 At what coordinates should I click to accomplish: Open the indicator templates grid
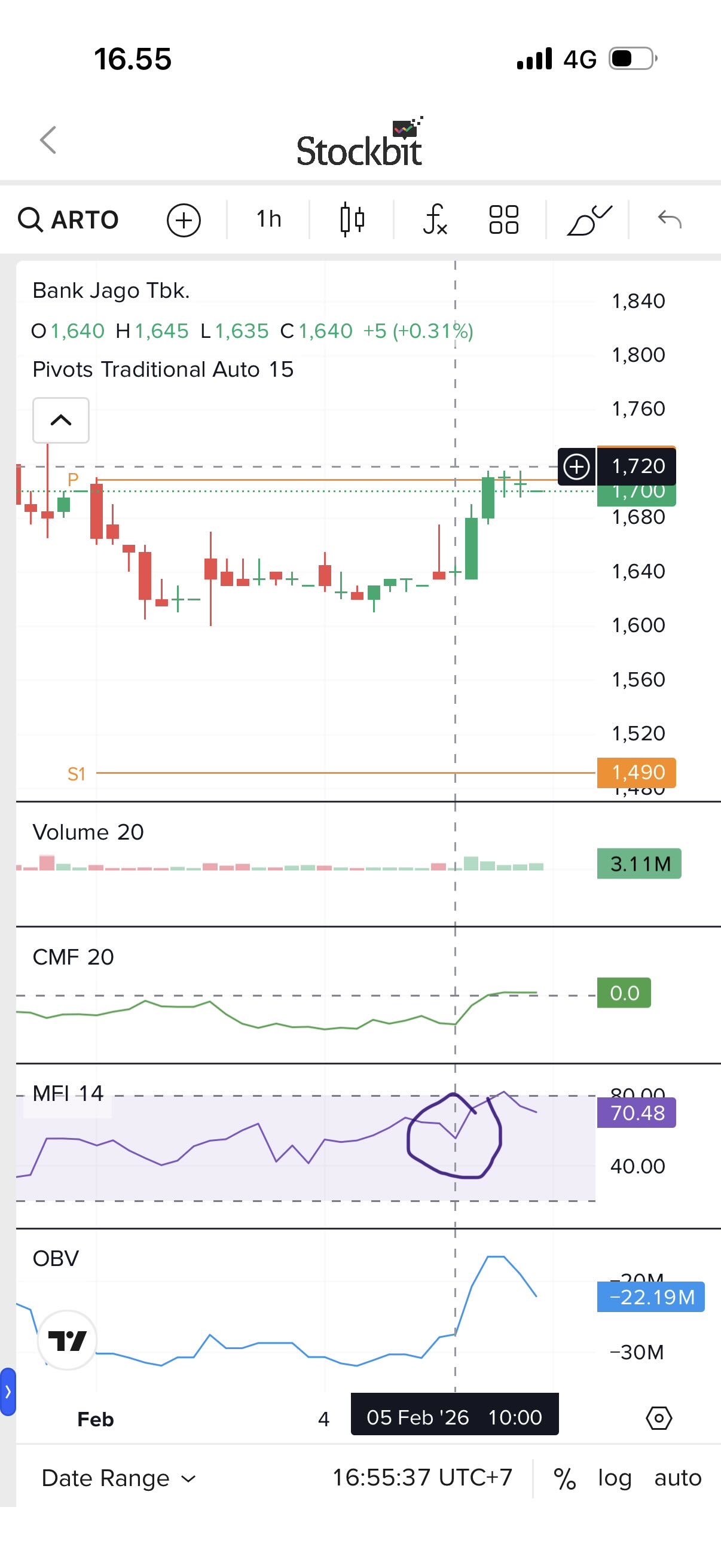[x=504, y=219]
